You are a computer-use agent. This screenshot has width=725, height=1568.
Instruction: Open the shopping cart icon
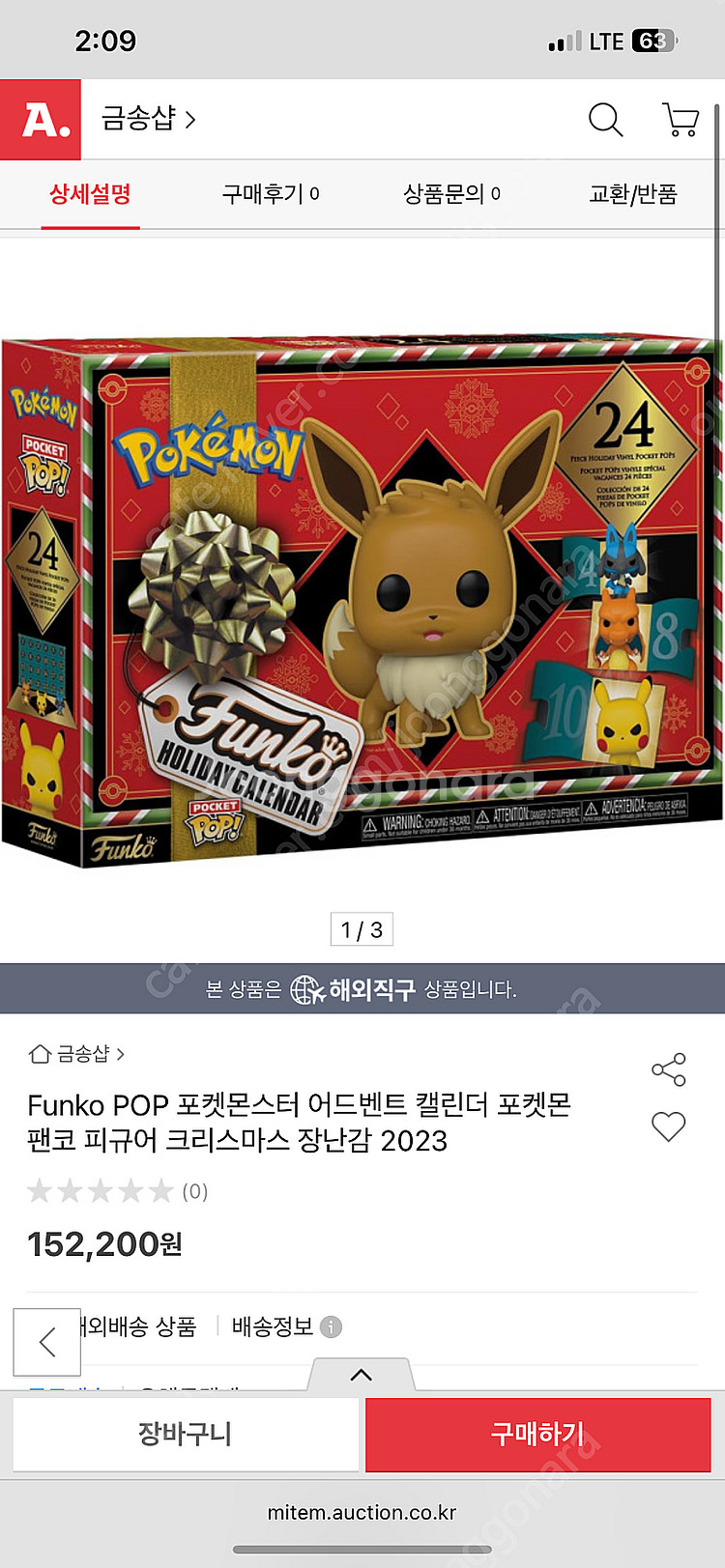(681, 120)
